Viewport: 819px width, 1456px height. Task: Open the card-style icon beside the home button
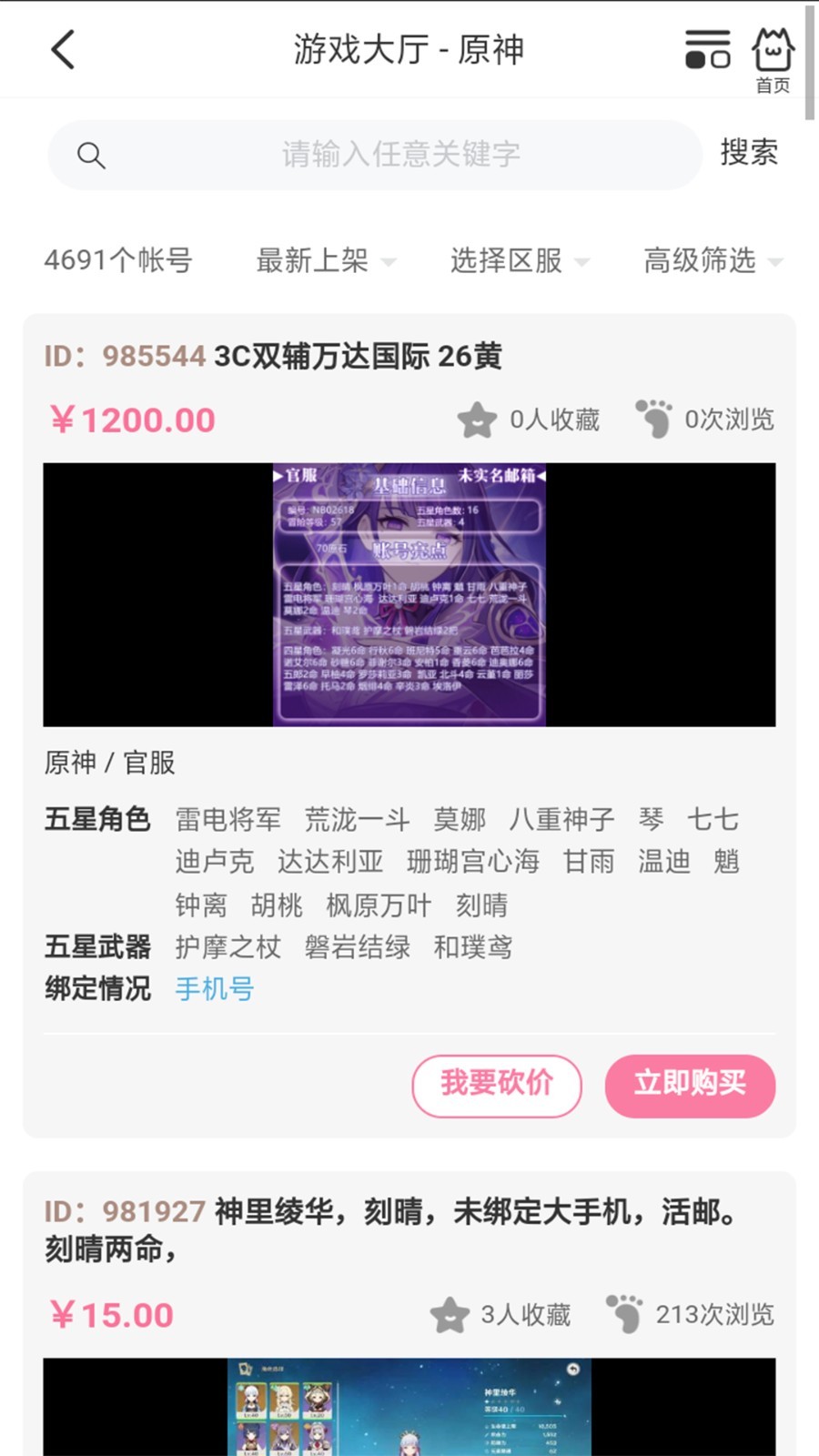click(x=707, y=49)
